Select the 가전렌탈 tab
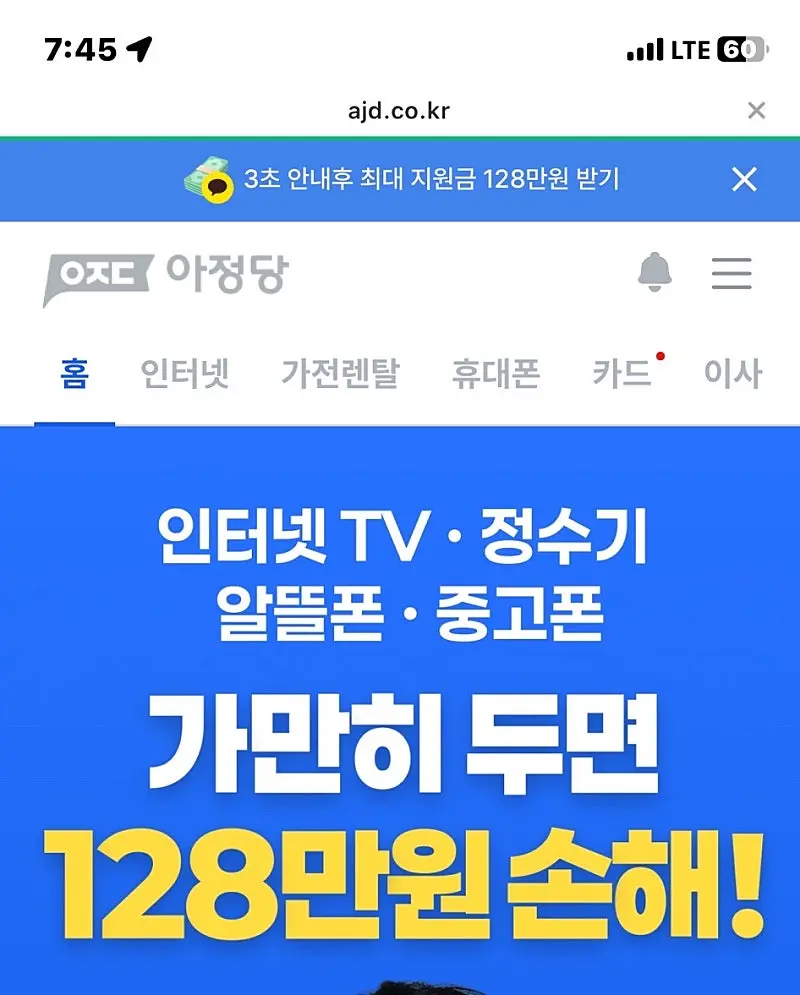This screenshot has width=800, height=995. [340, 375]
